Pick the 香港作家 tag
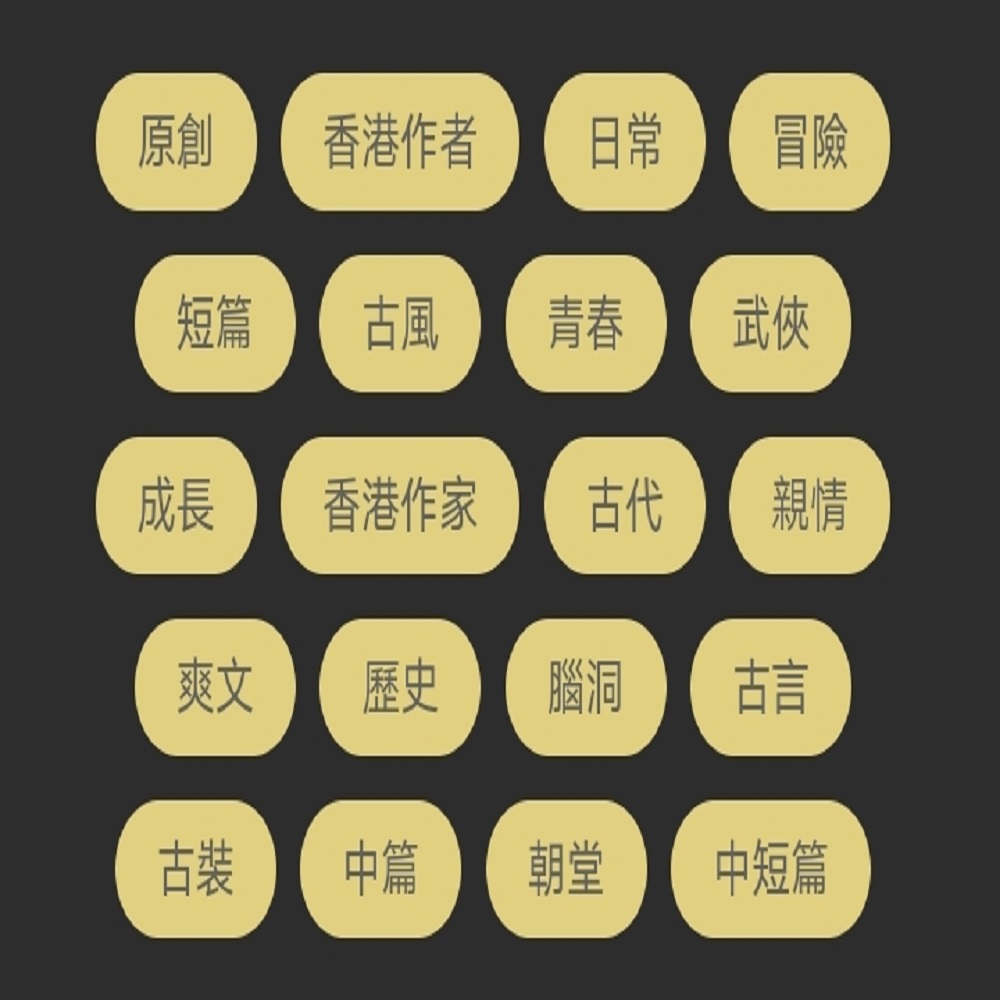 point(400,506)
